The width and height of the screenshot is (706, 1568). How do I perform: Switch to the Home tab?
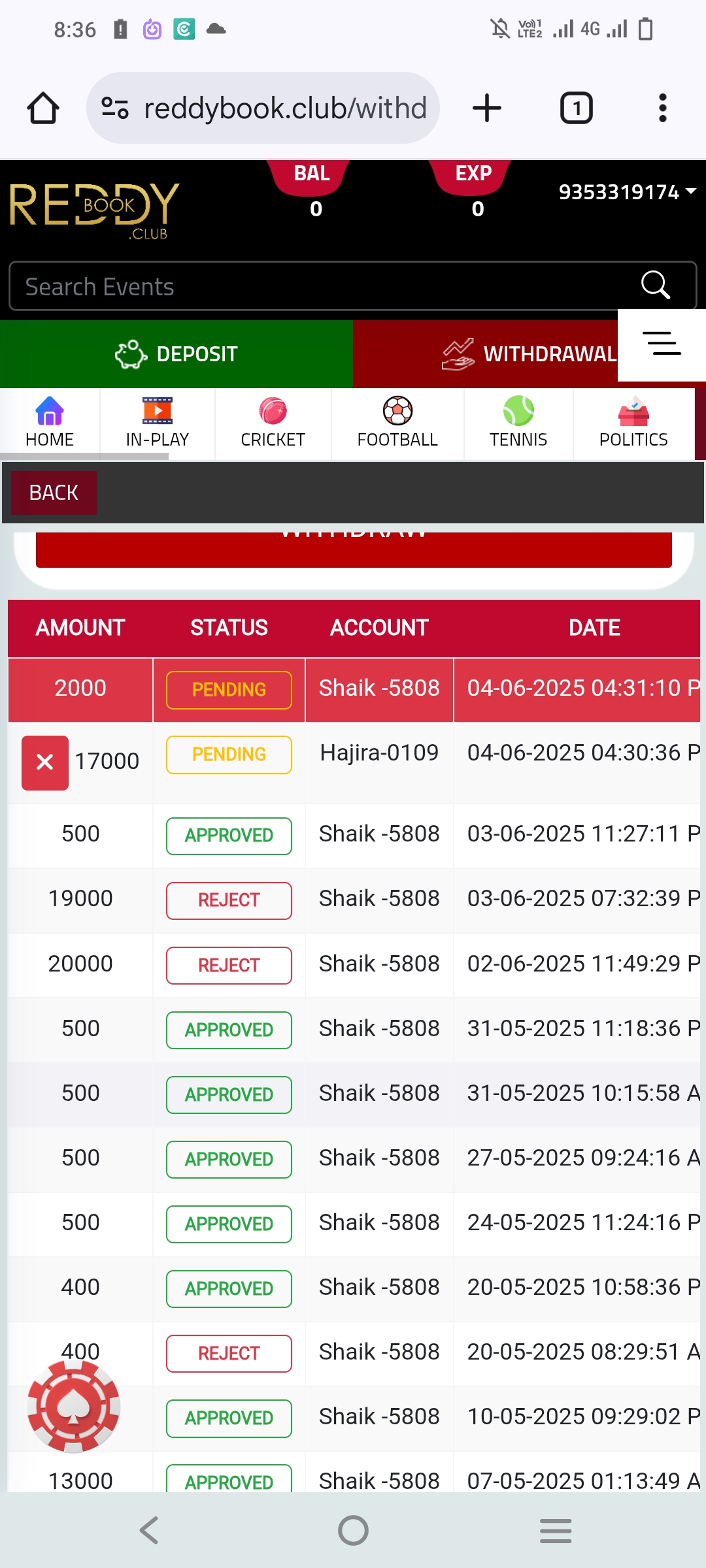tap(50, 423)
